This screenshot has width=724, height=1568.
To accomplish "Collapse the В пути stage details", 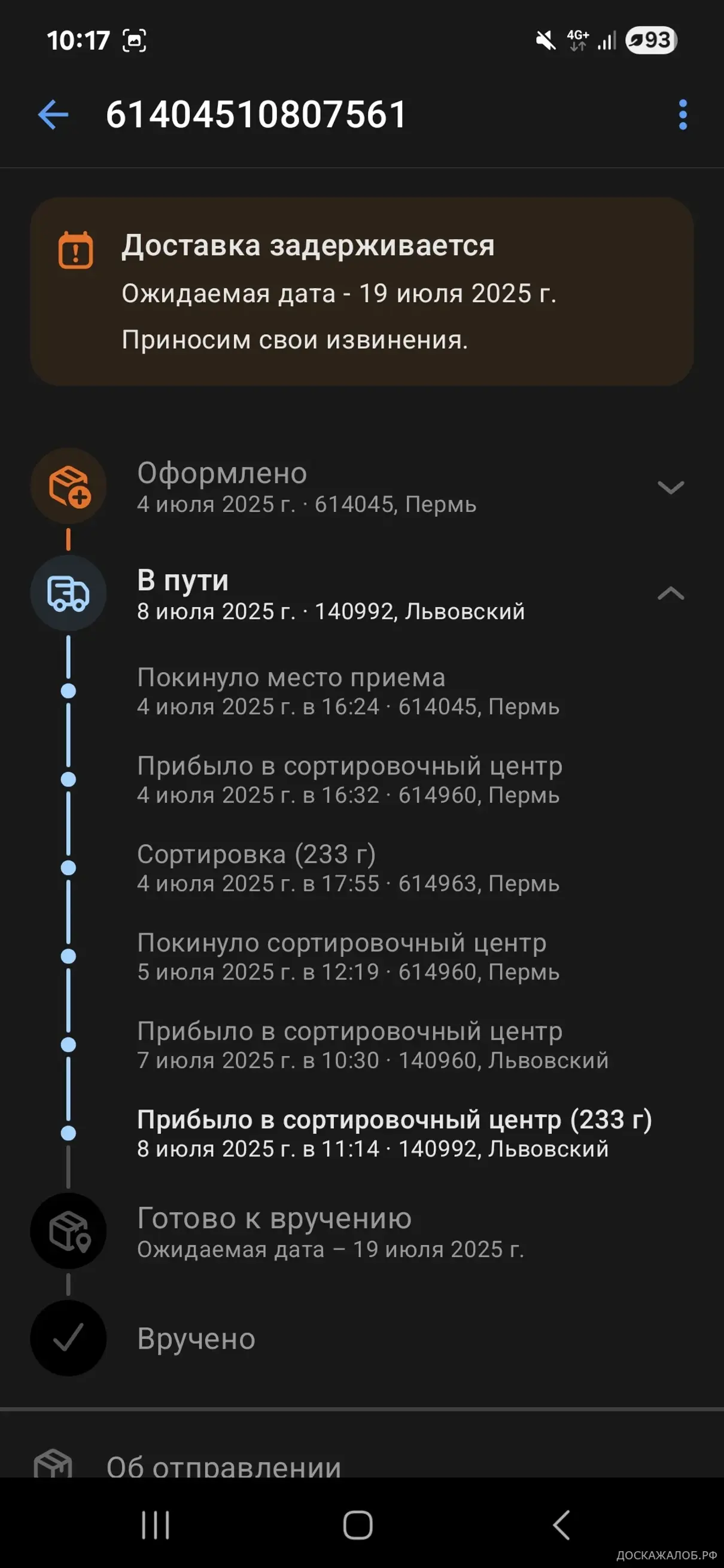I will point(670,593).
